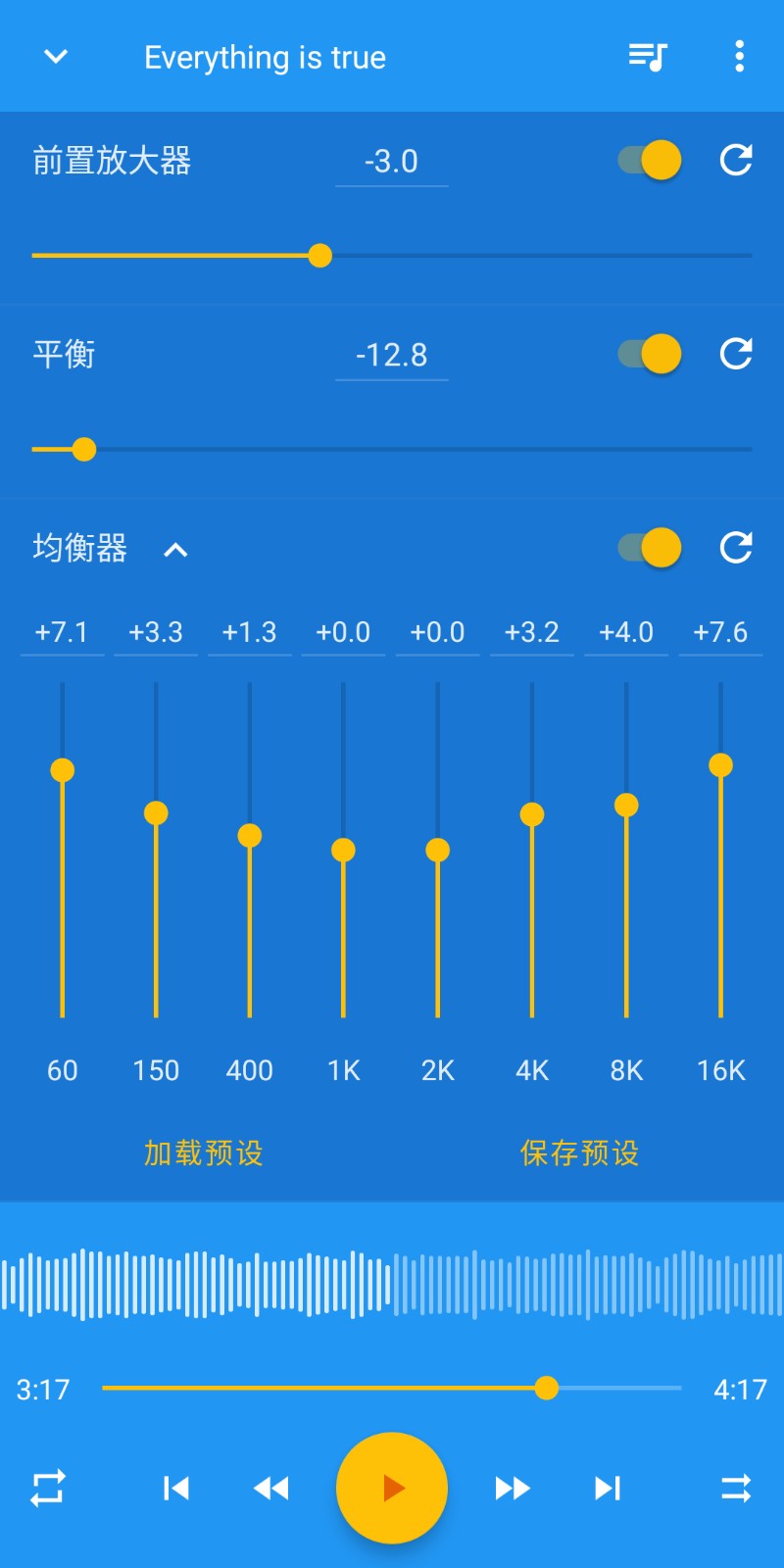
Task: Turn off the 平衡 switch
Action: click(648, 353)
